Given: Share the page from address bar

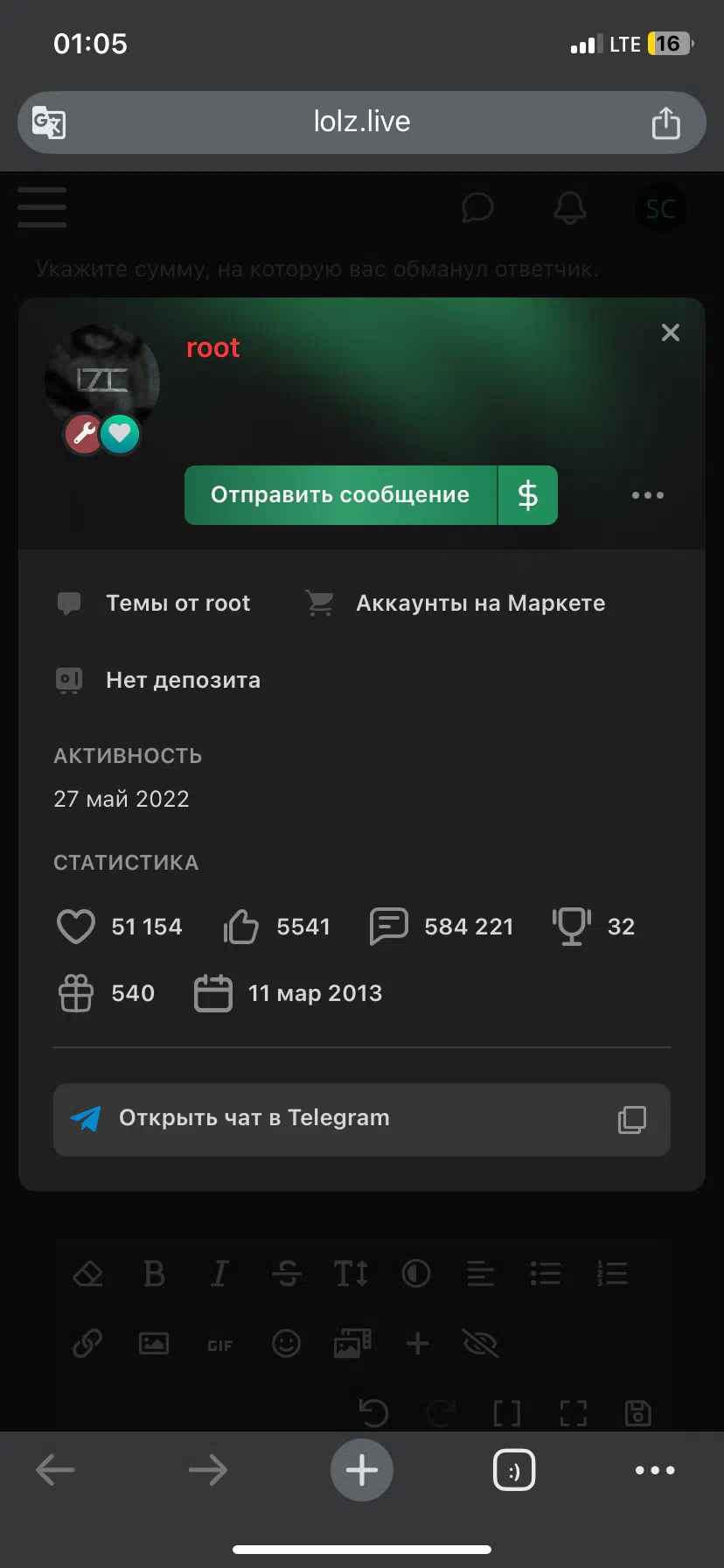Looking at the screenshot, I should pos(666,122).
